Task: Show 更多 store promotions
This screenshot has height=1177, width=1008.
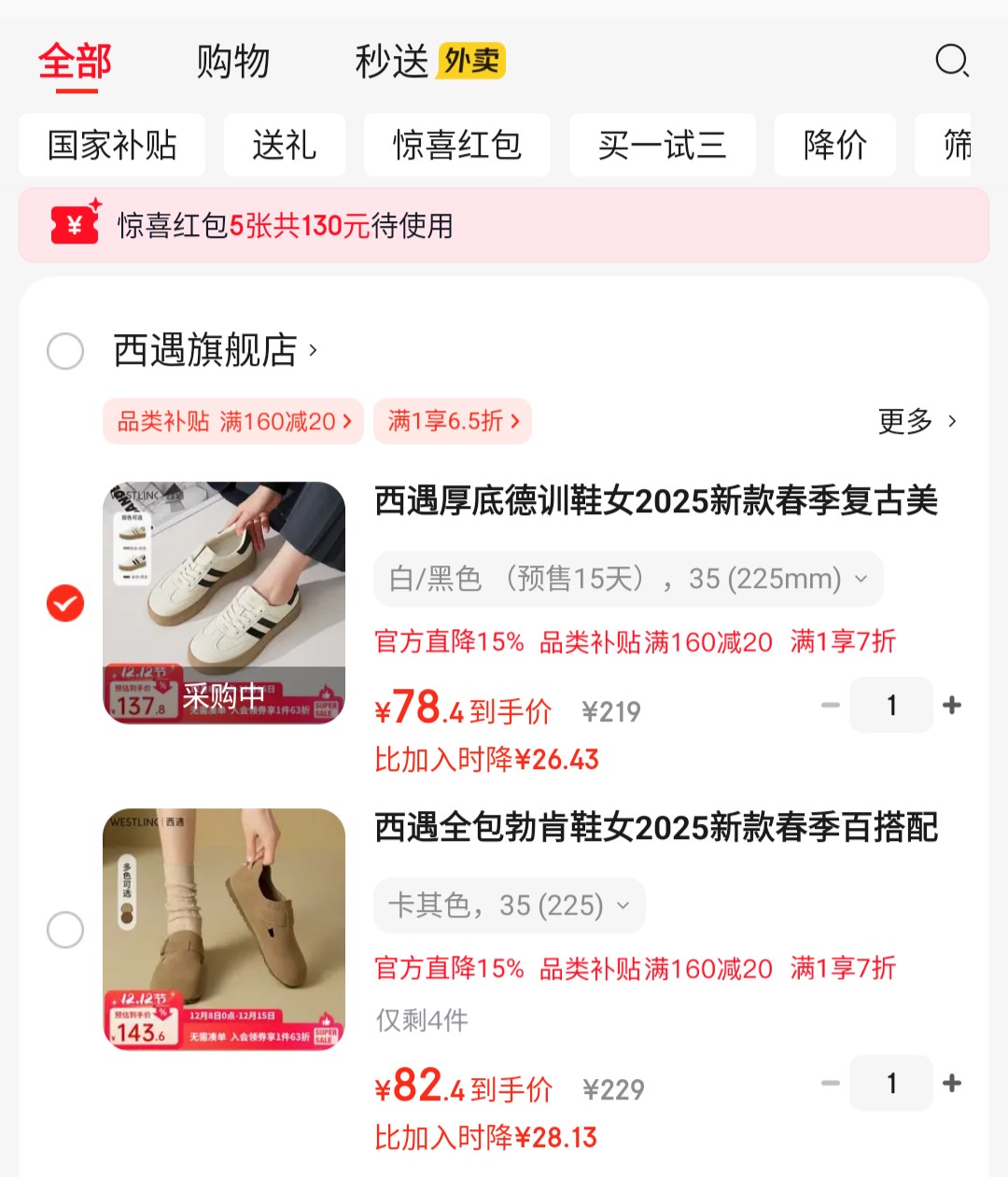Action: point(917,422)
